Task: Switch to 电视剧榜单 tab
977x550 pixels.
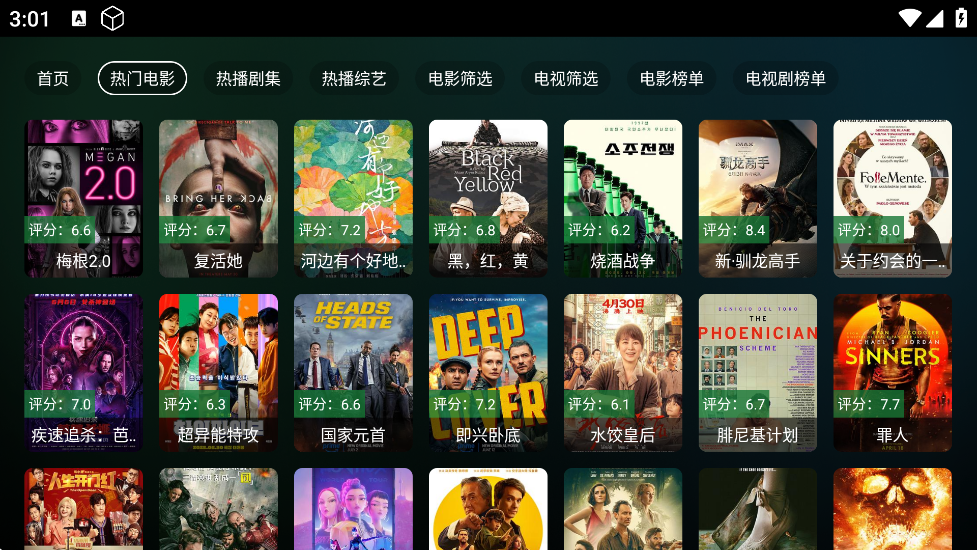Action: coord(785,78)
